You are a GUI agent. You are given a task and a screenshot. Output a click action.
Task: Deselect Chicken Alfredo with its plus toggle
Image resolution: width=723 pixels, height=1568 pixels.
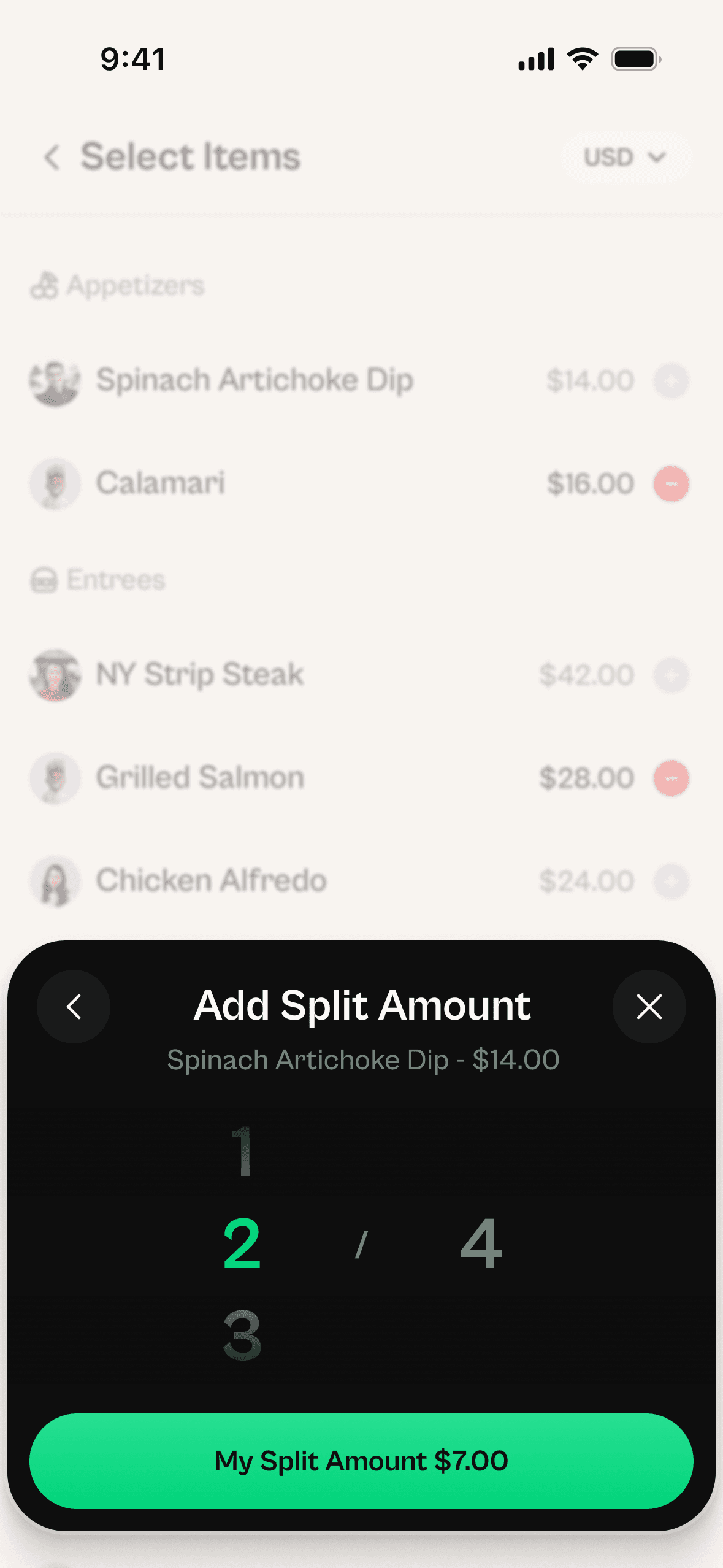671,881
